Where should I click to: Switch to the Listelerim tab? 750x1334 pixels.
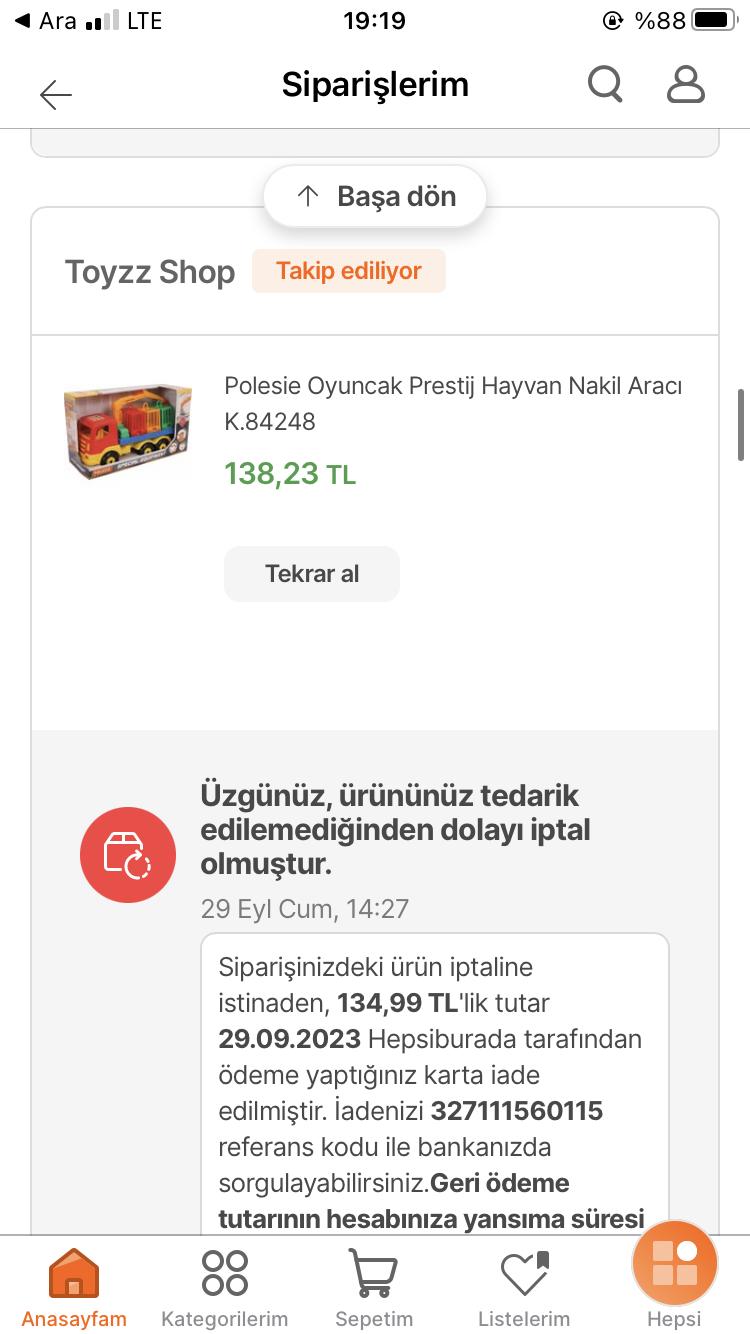point(522,1285)
